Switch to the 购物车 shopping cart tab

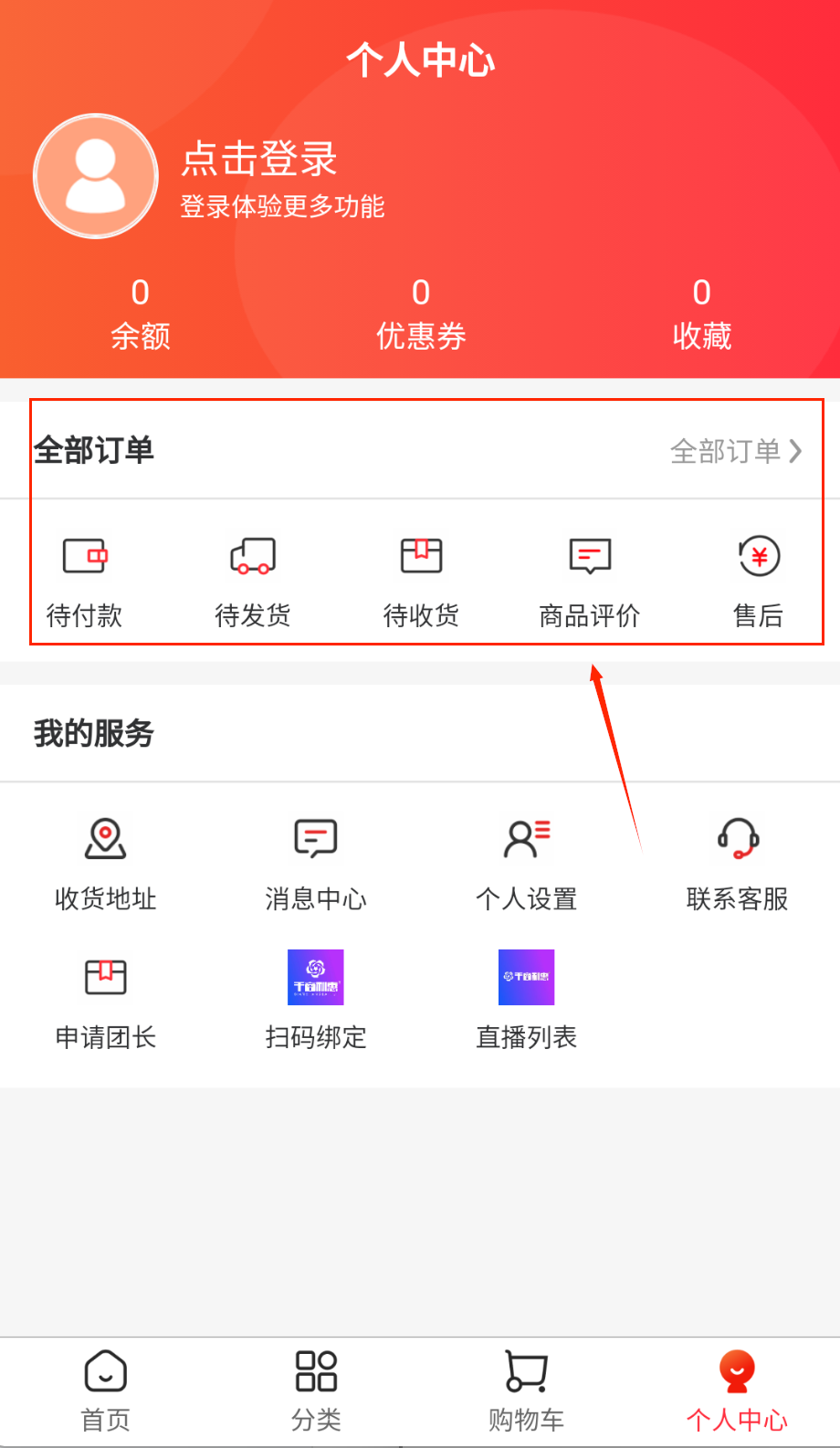point(527,1390)
